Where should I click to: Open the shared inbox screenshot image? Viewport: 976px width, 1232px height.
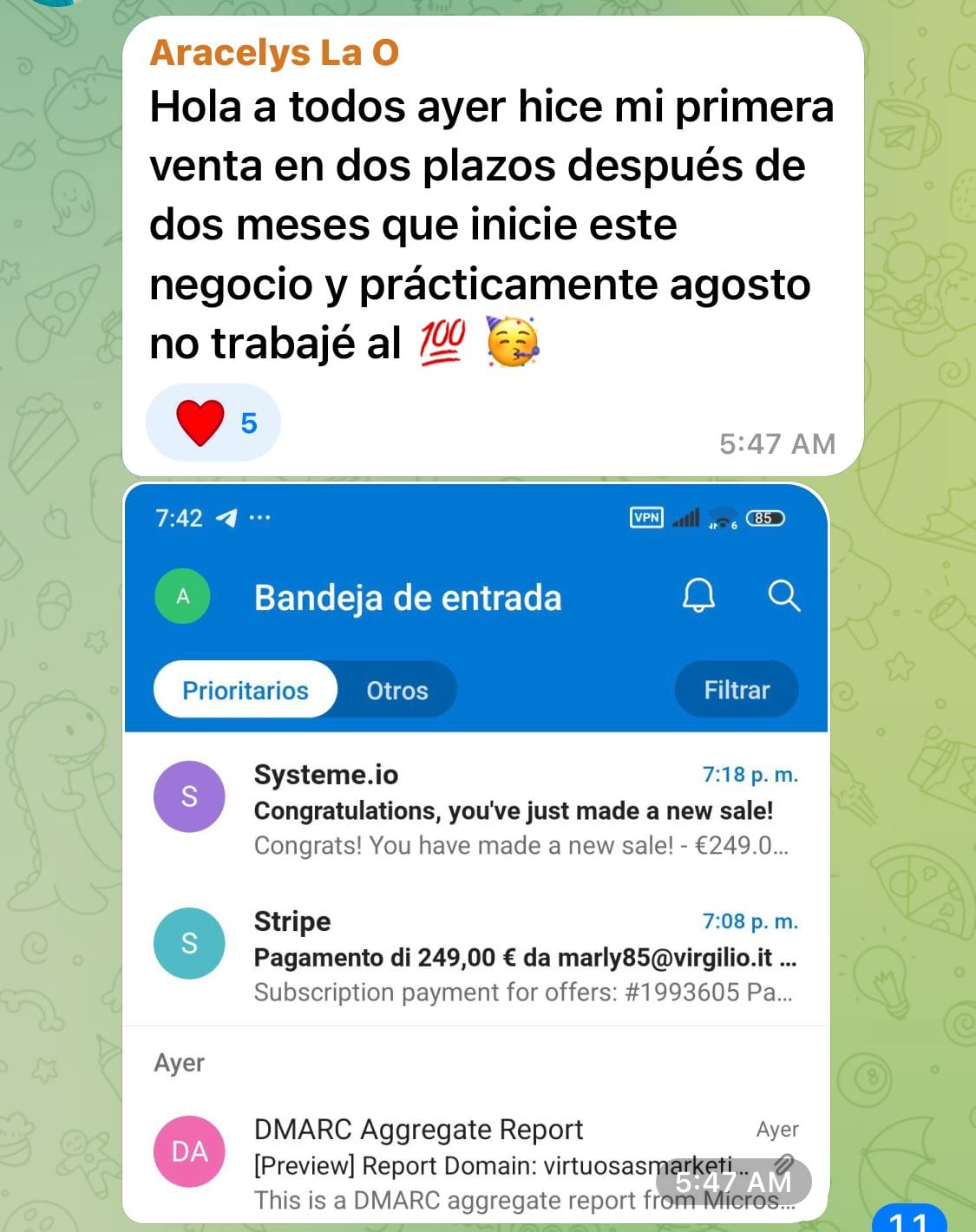475,850
